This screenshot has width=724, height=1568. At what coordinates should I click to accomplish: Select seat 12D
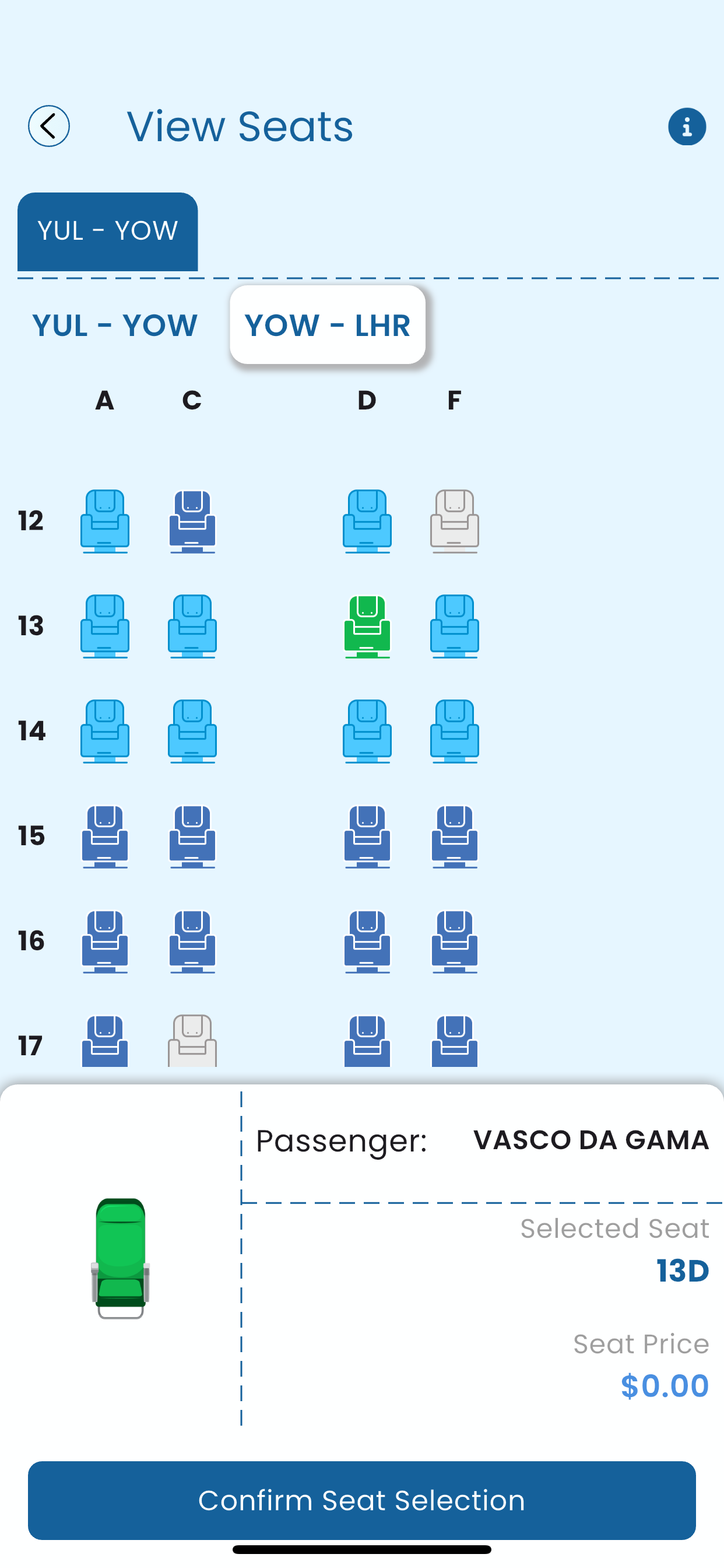[x=367, y=521]
